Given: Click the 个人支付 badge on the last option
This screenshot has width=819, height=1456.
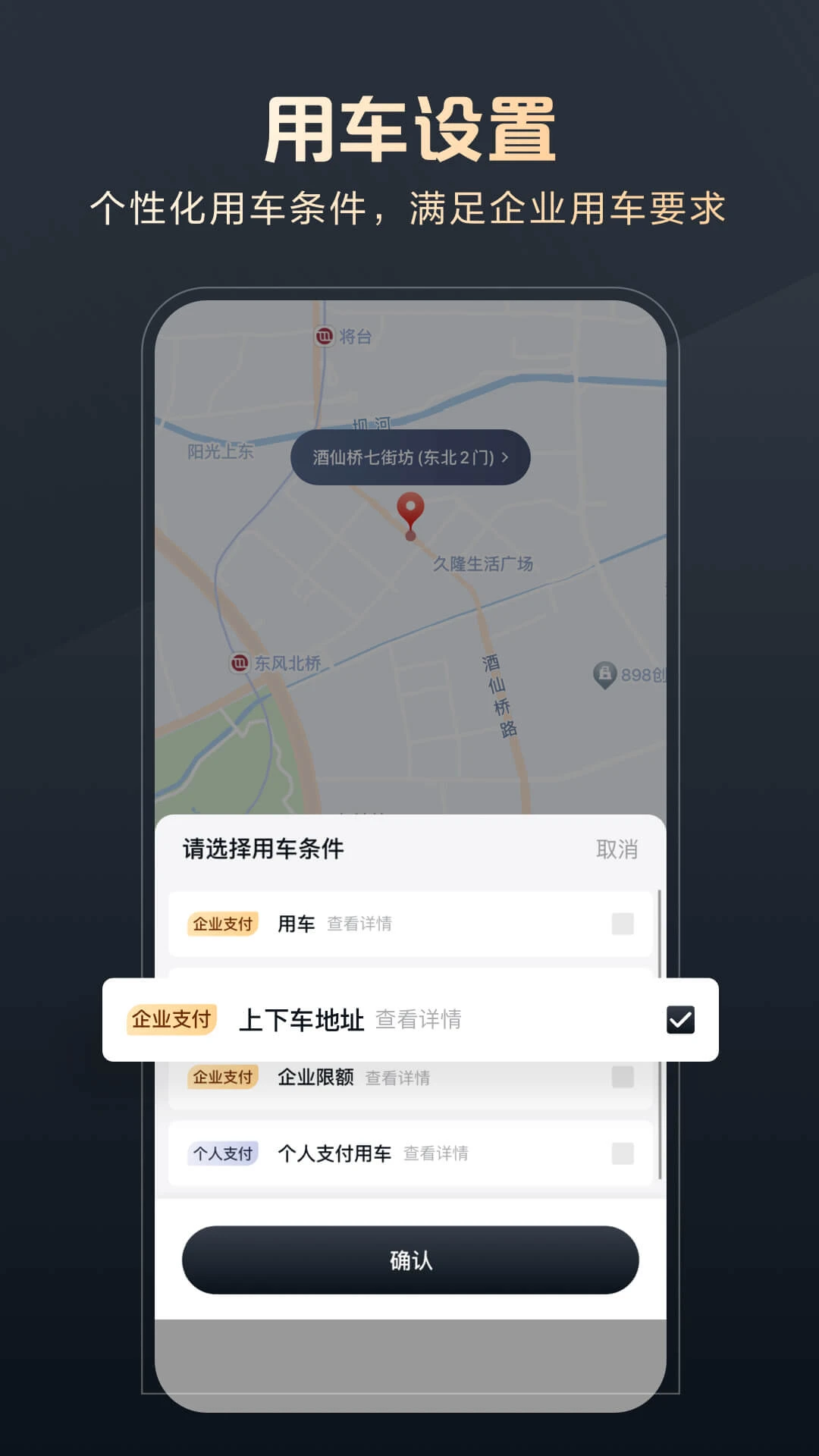Looking at the screenshot, I should click(x=223, y=1153).
